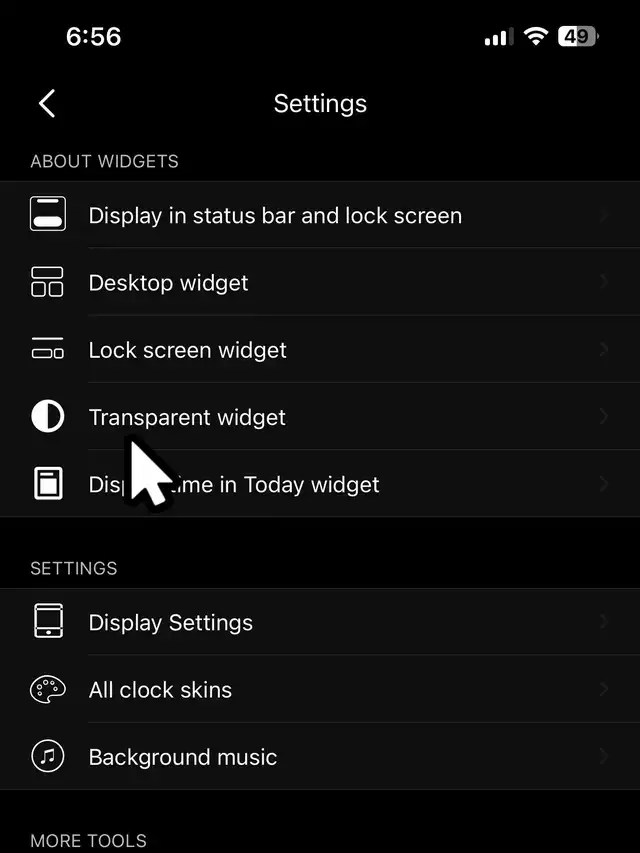Open the Background music settings
640x853 pixels.
point(183,757)
